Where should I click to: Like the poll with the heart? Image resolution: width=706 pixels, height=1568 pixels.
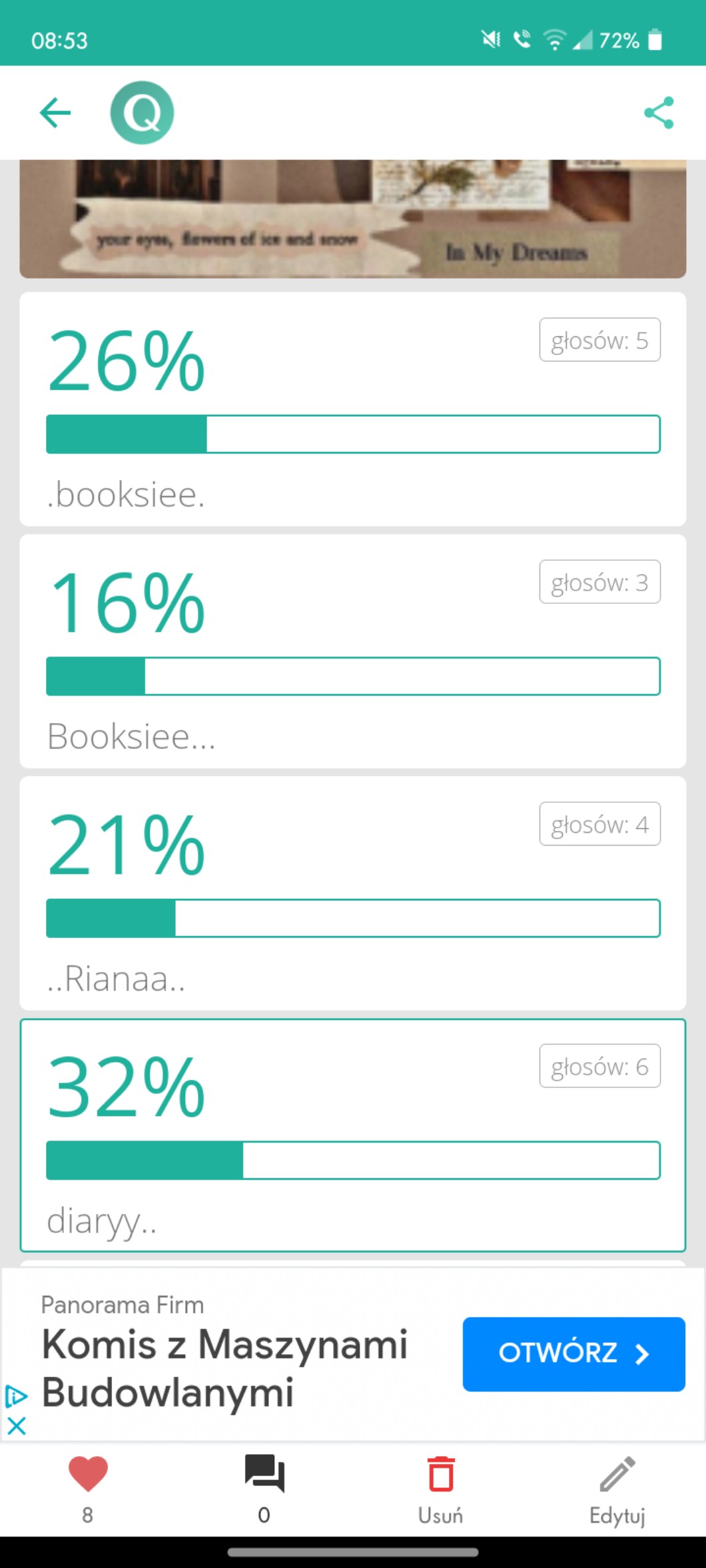88,1475
